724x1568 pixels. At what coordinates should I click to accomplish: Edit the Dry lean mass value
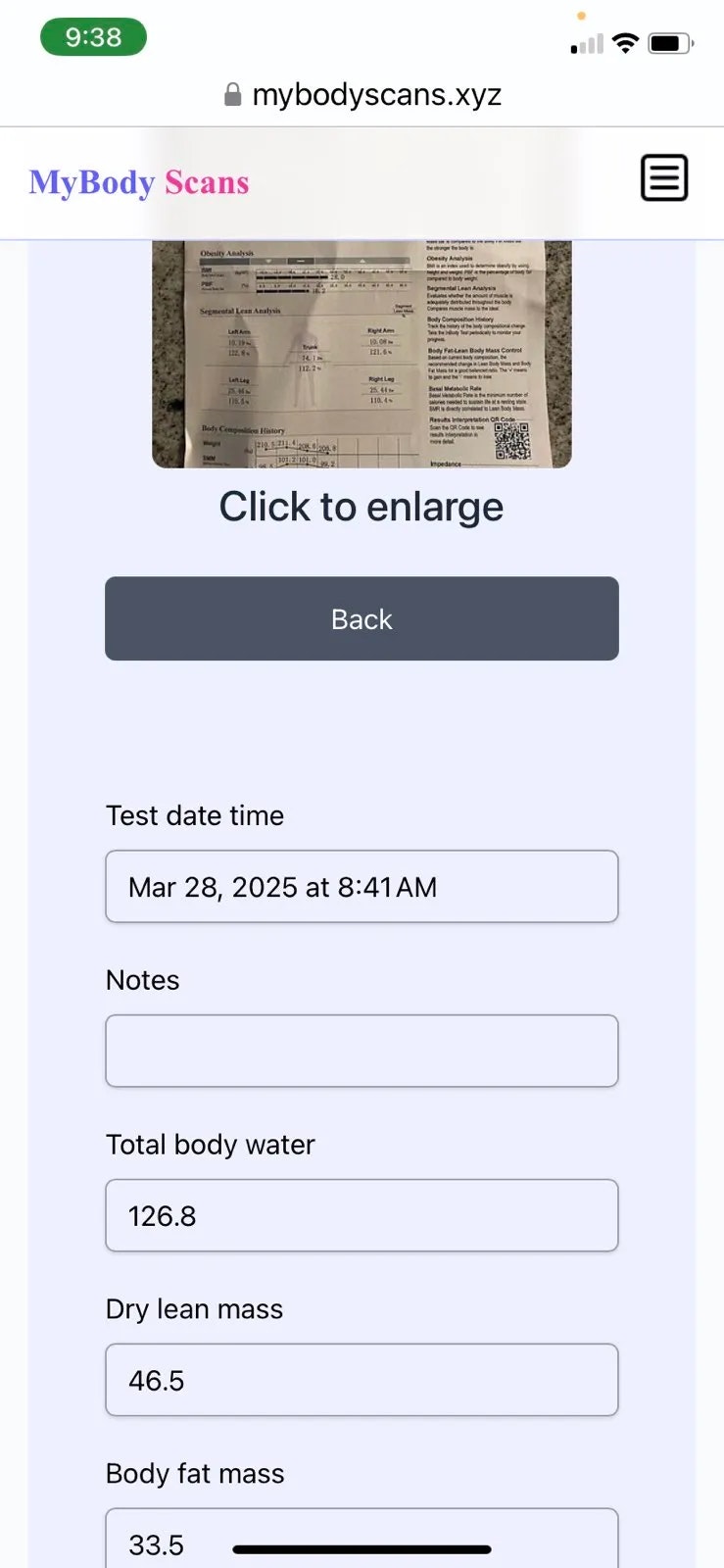click(362, 1380)
